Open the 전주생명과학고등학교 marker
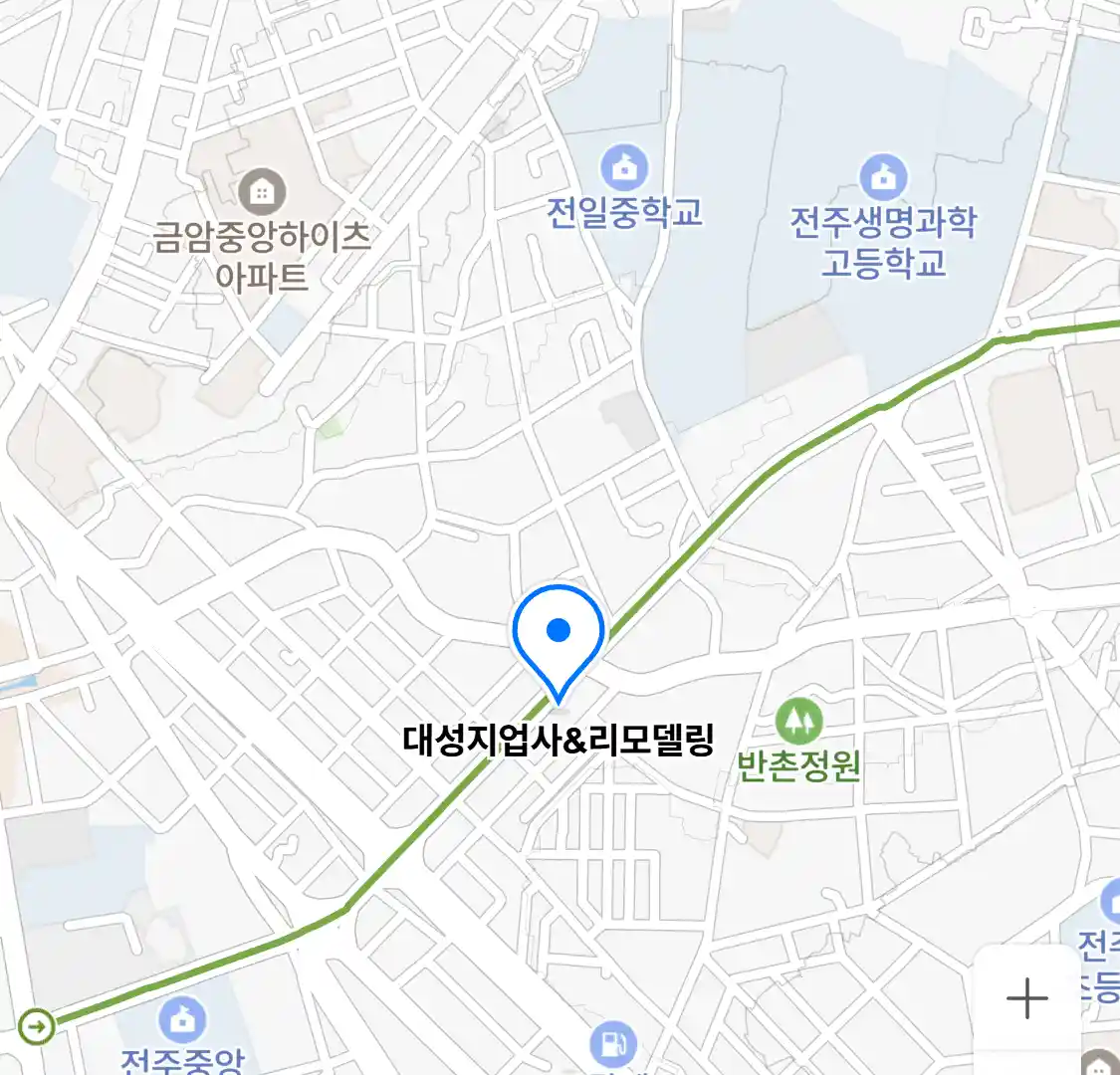This screenshot has height=1075, width=1120. [x=883, y=178]
